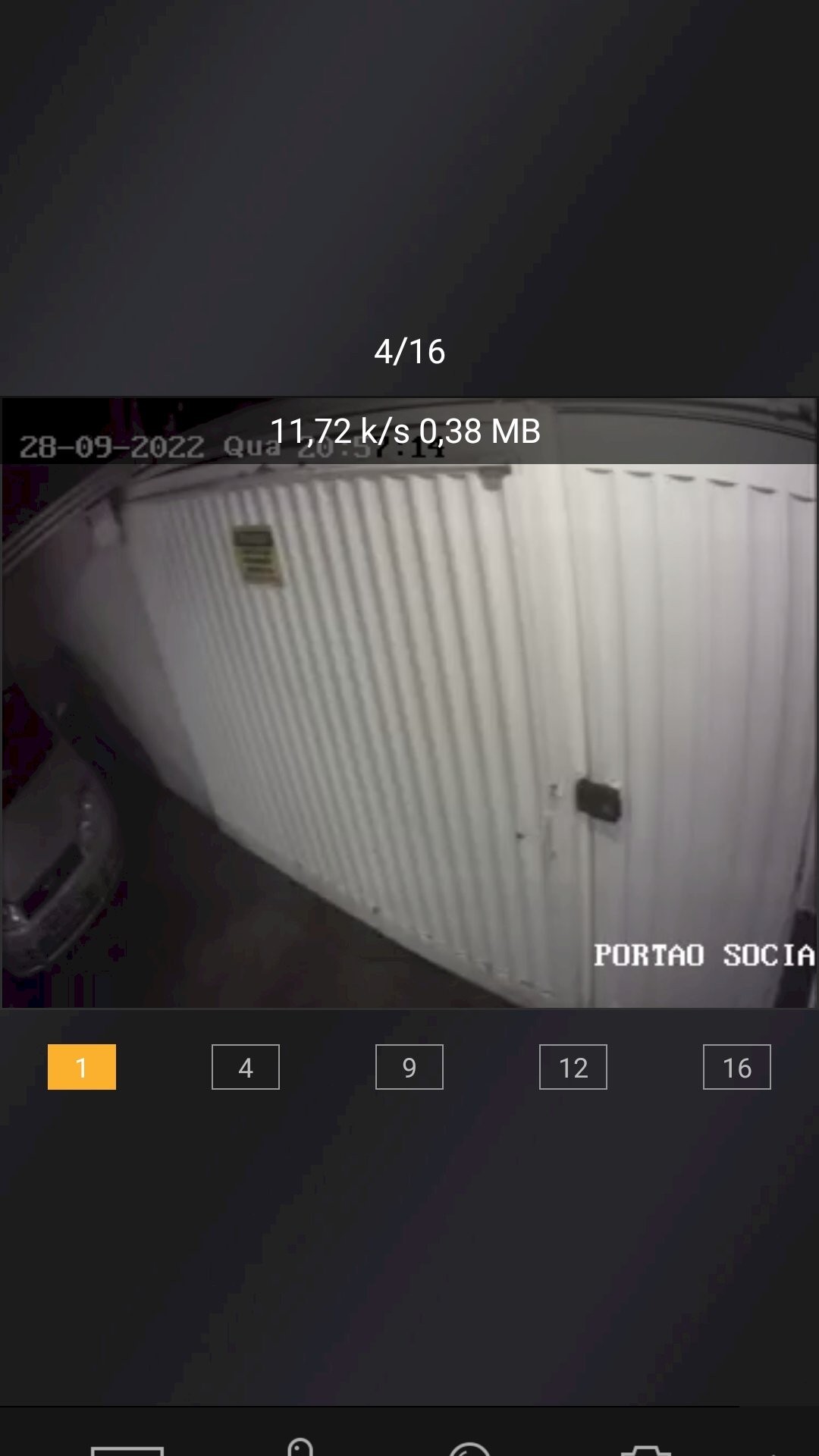Choose the 12-channel grid layout
This screenshot has height=1456, width=819.
[573, 1067]
